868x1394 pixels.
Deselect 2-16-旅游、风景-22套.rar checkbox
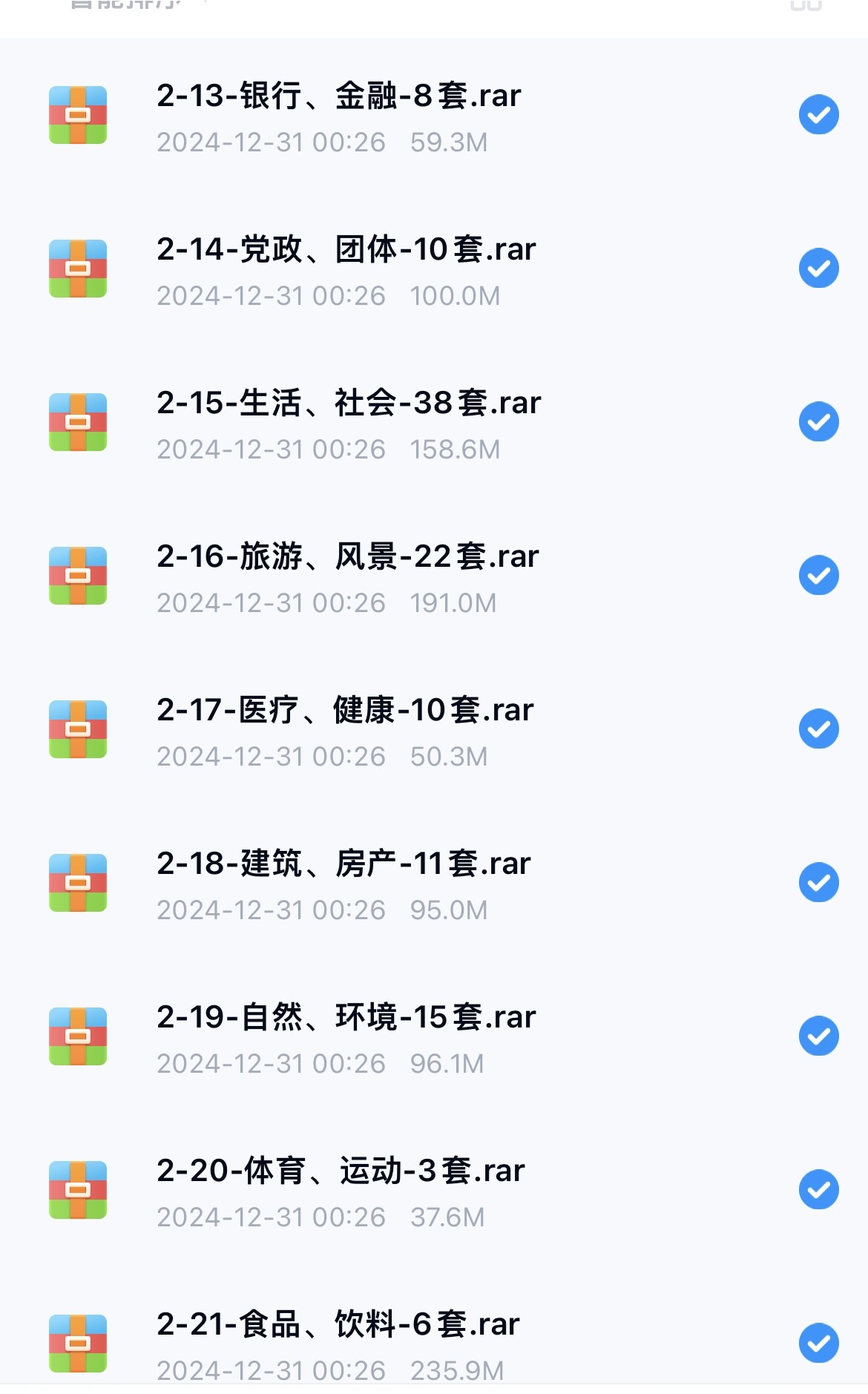click(818, 576)
